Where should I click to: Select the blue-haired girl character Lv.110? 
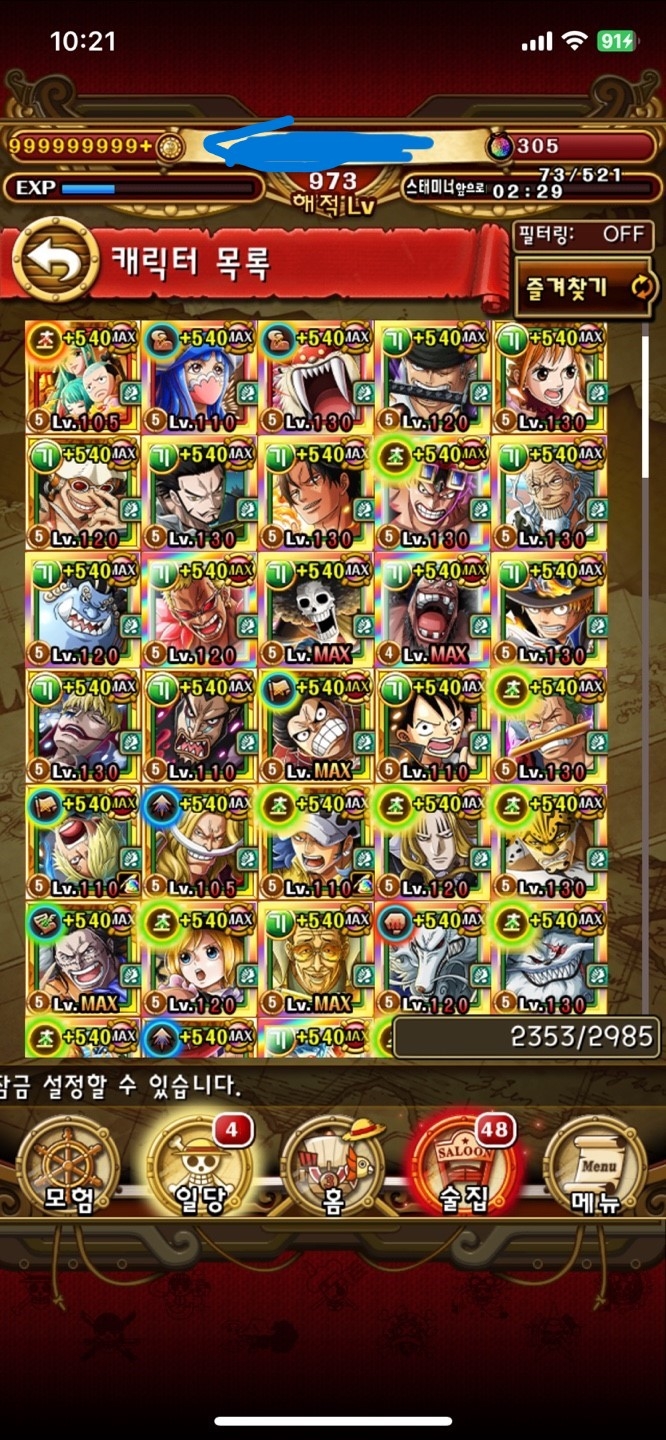[199, 378]
